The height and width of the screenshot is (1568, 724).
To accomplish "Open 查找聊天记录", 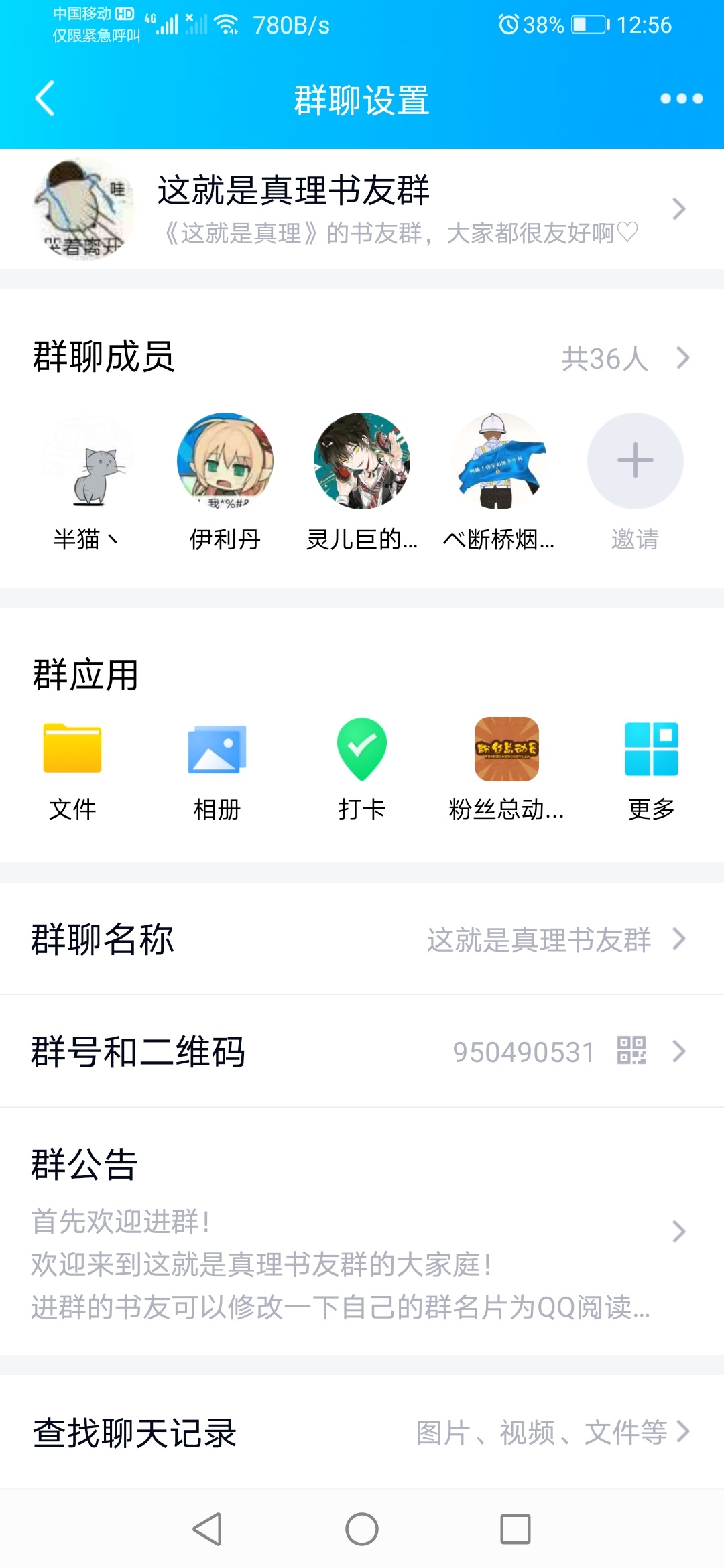I will [362, 1433].
